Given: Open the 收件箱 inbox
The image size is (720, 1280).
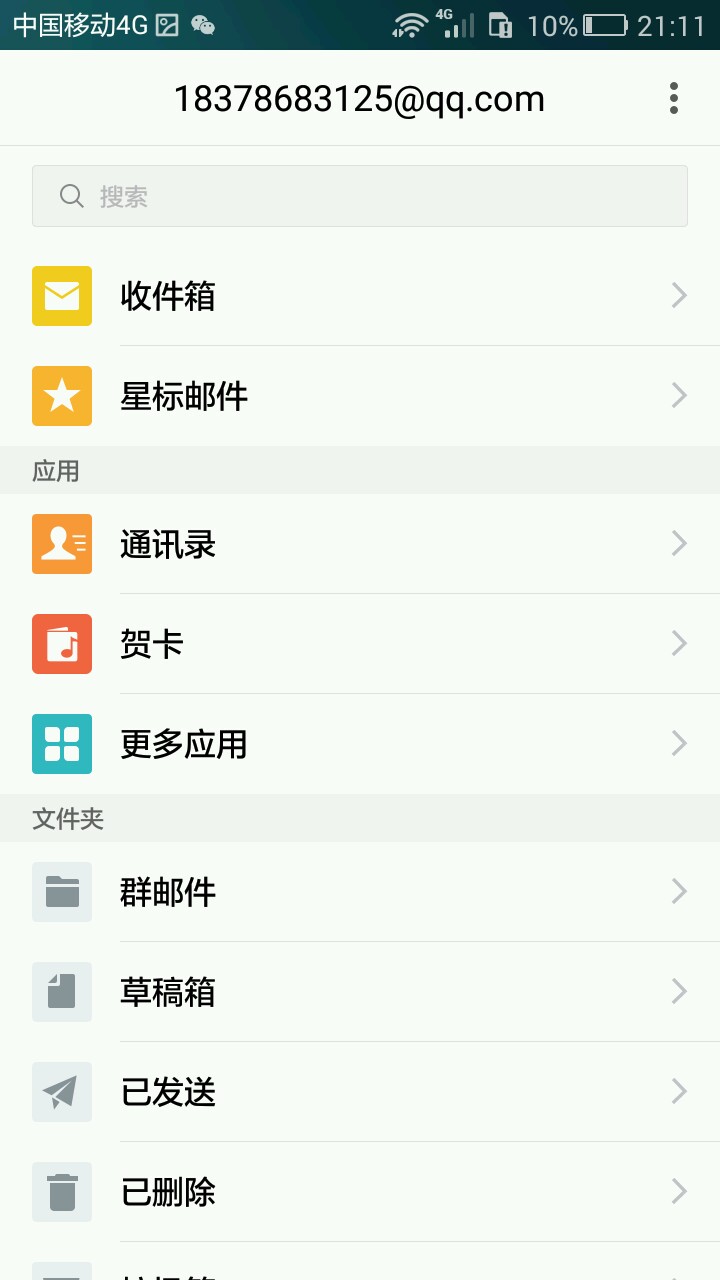Looking at the screenshot, I should (360, 296).
